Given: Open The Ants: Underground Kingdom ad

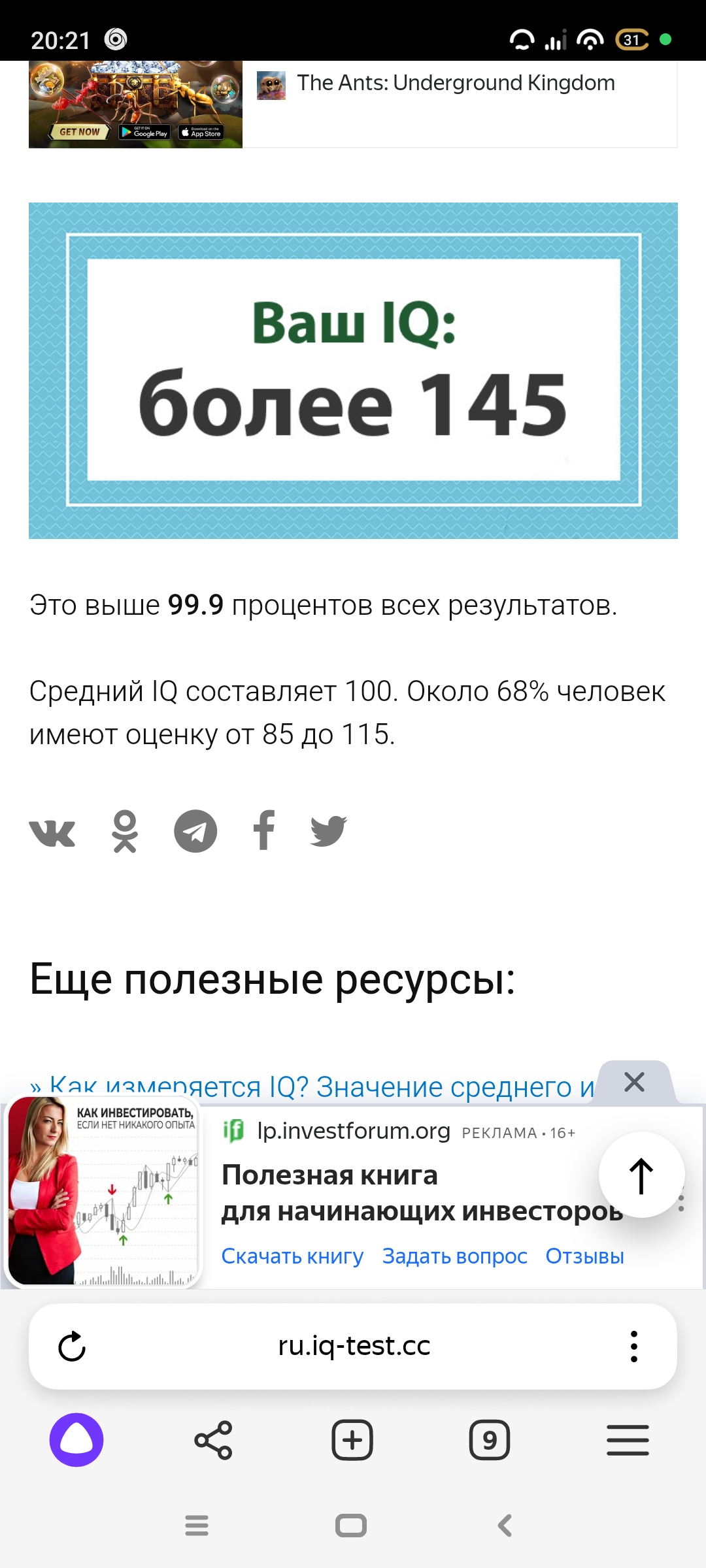Looking at the screenshot, I should pos(456,84).
